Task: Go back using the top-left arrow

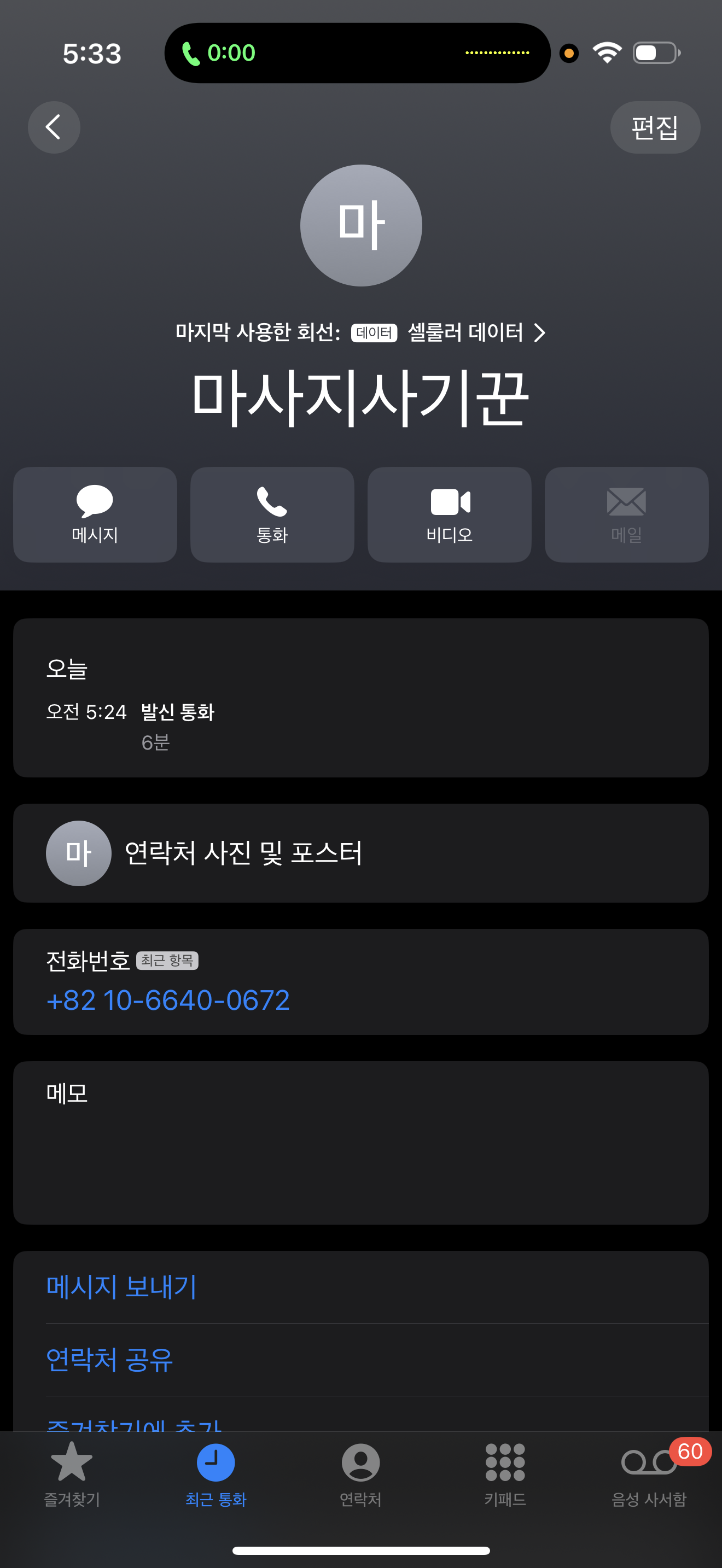Action: (x=54, y=127)
